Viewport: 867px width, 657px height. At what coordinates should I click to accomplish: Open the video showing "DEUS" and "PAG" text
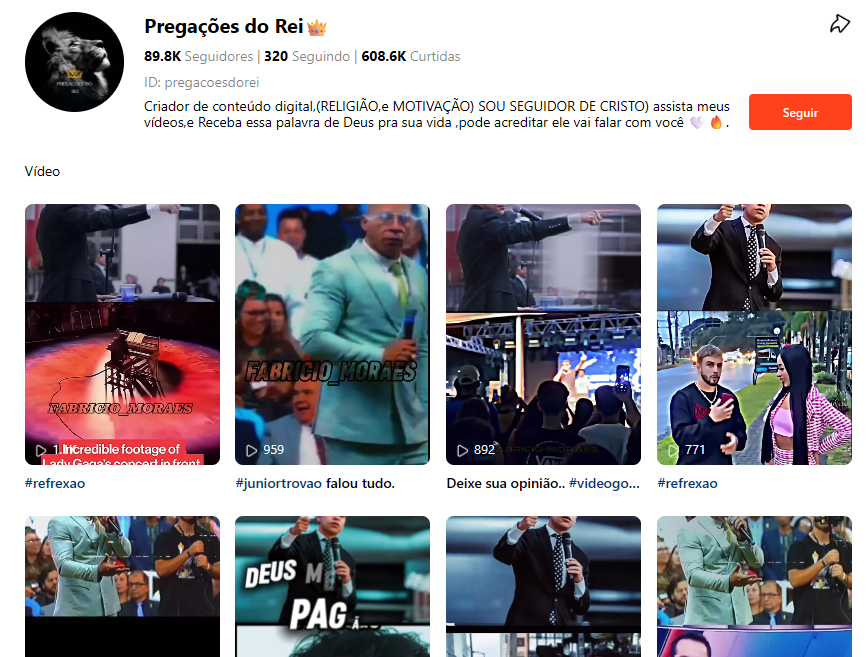tap(332, 586)
